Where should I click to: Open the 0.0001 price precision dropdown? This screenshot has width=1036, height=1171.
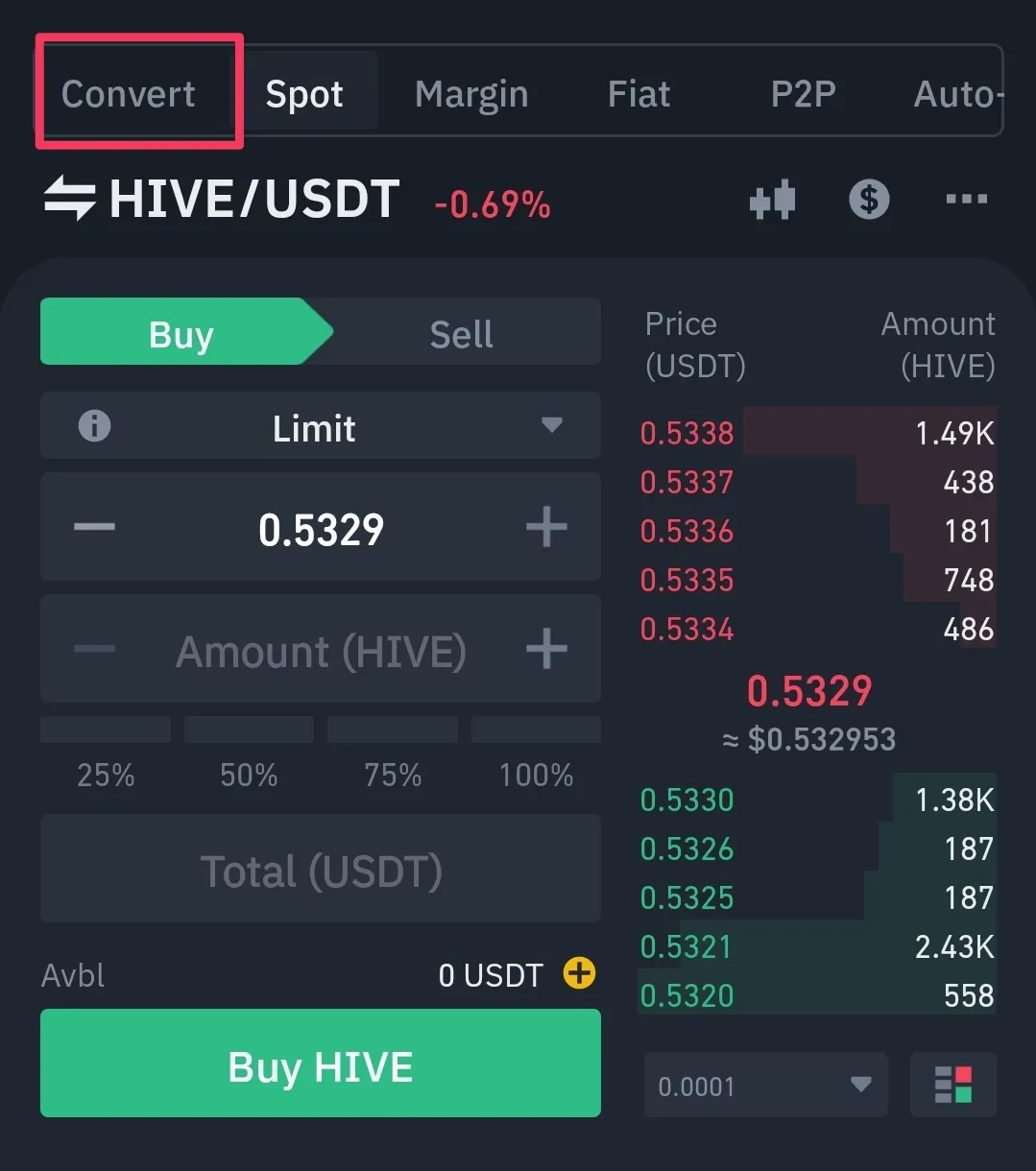point(765,1086)
